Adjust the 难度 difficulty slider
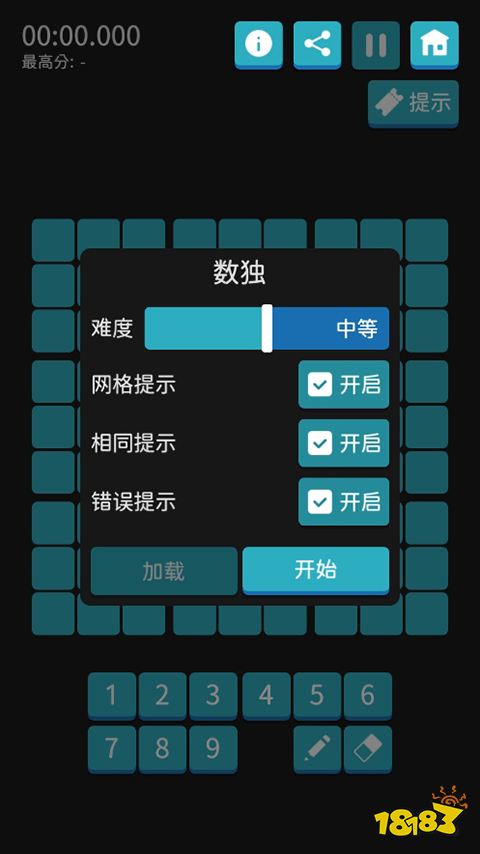Viewport: 480px width, 854px height. coord(267,328)
